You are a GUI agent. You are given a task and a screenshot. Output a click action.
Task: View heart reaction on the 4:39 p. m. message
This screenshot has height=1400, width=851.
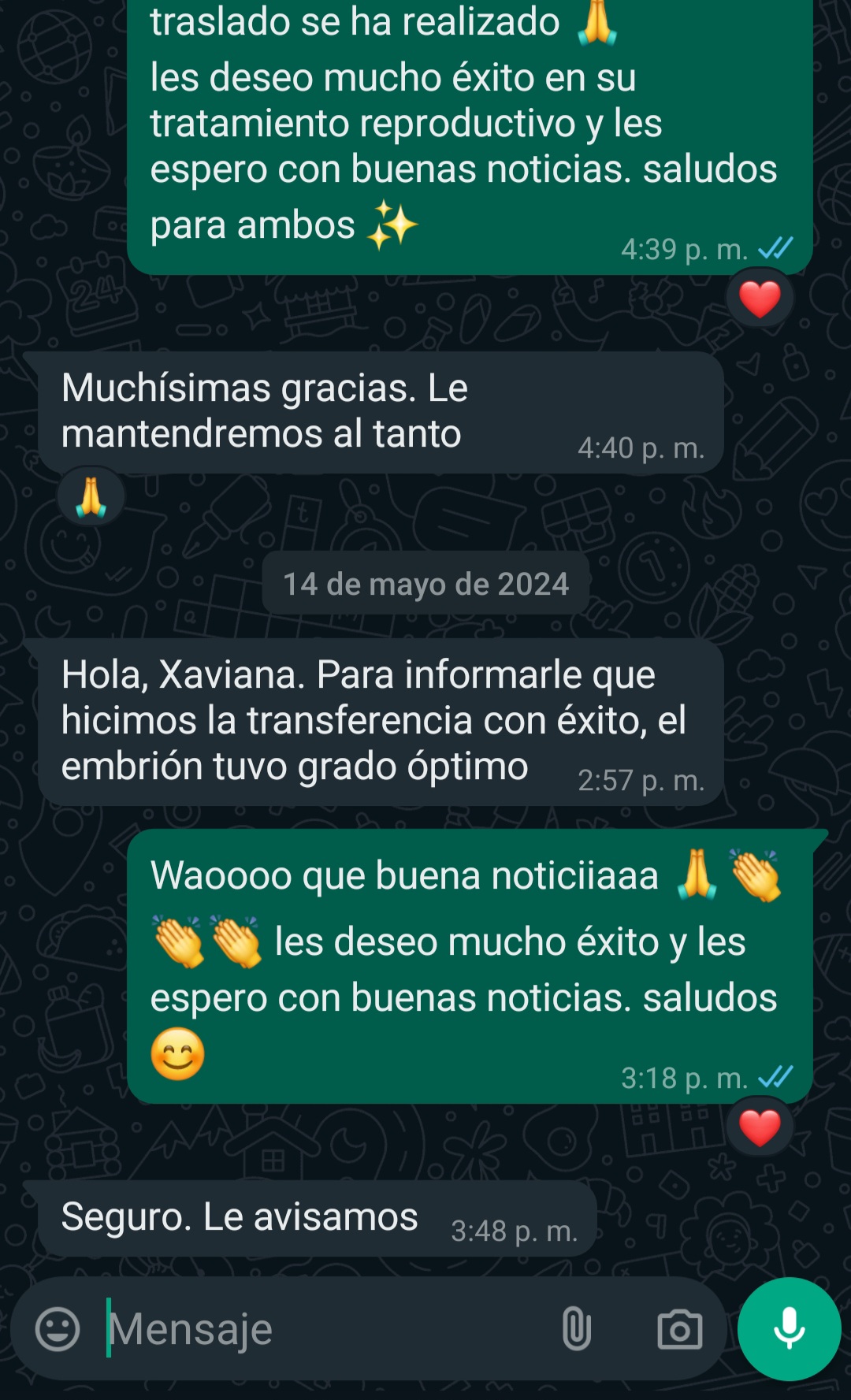tap(760, 299)
